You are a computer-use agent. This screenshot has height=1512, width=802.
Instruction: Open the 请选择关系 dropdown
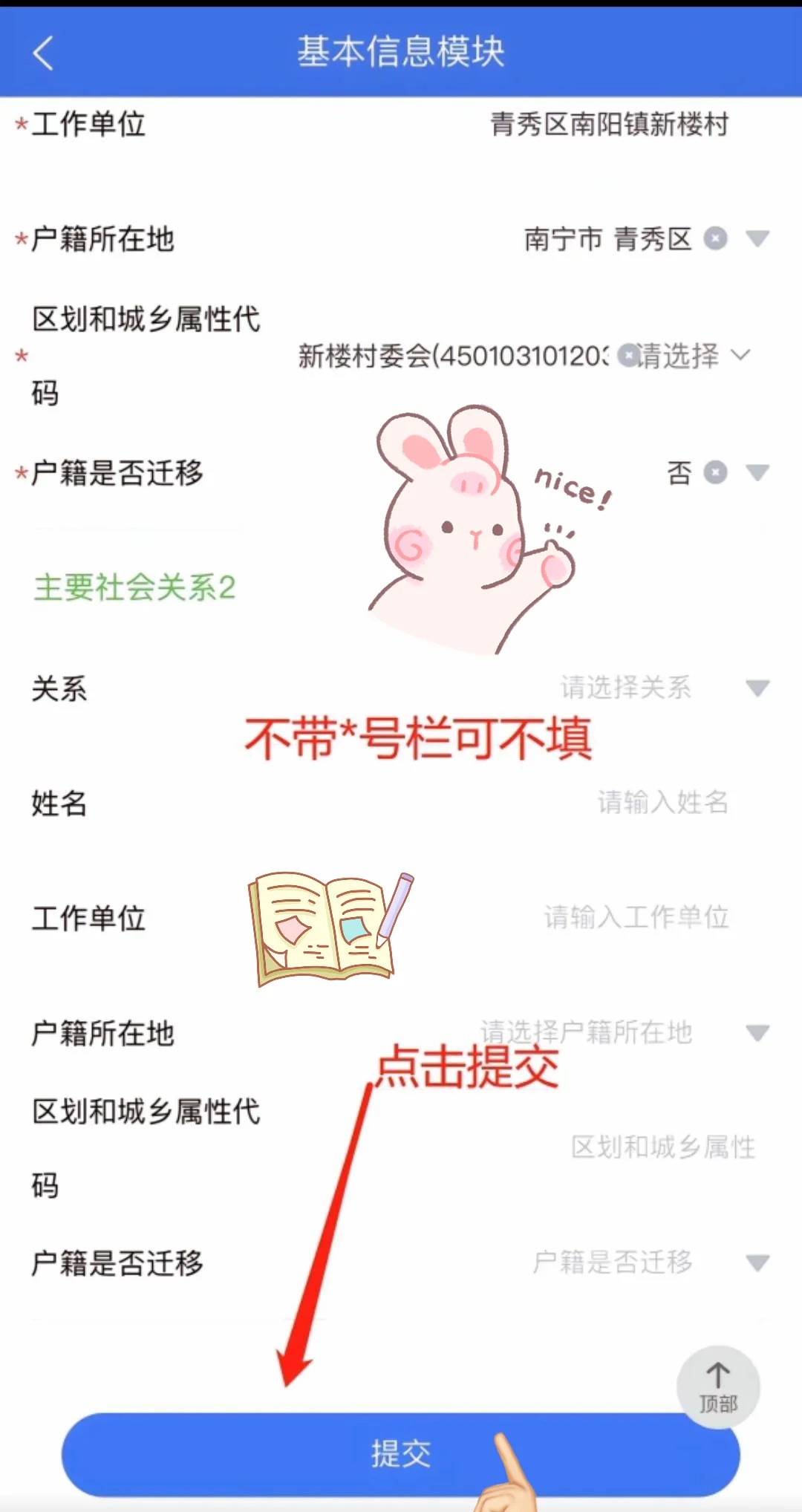pos(758,689)
